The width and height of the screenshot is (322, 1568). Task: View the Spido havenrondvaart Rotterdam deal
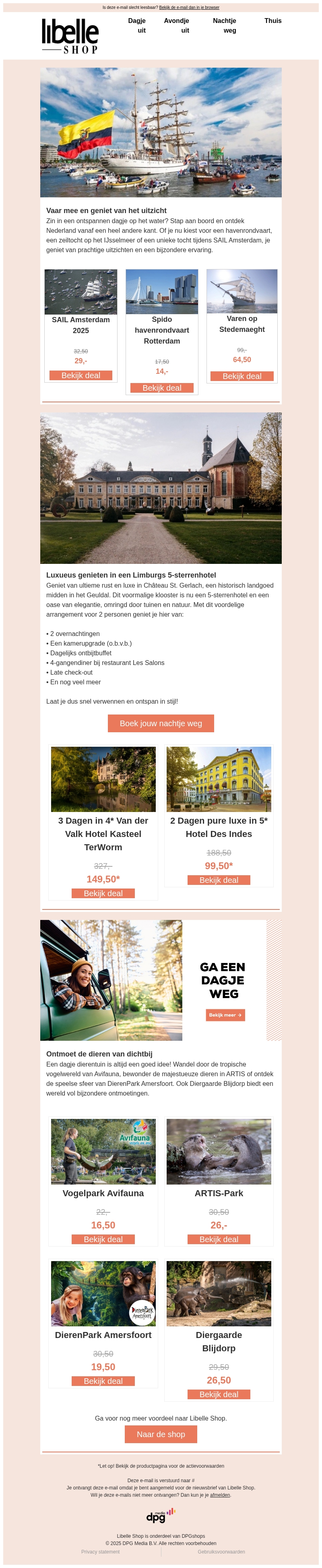162,388
